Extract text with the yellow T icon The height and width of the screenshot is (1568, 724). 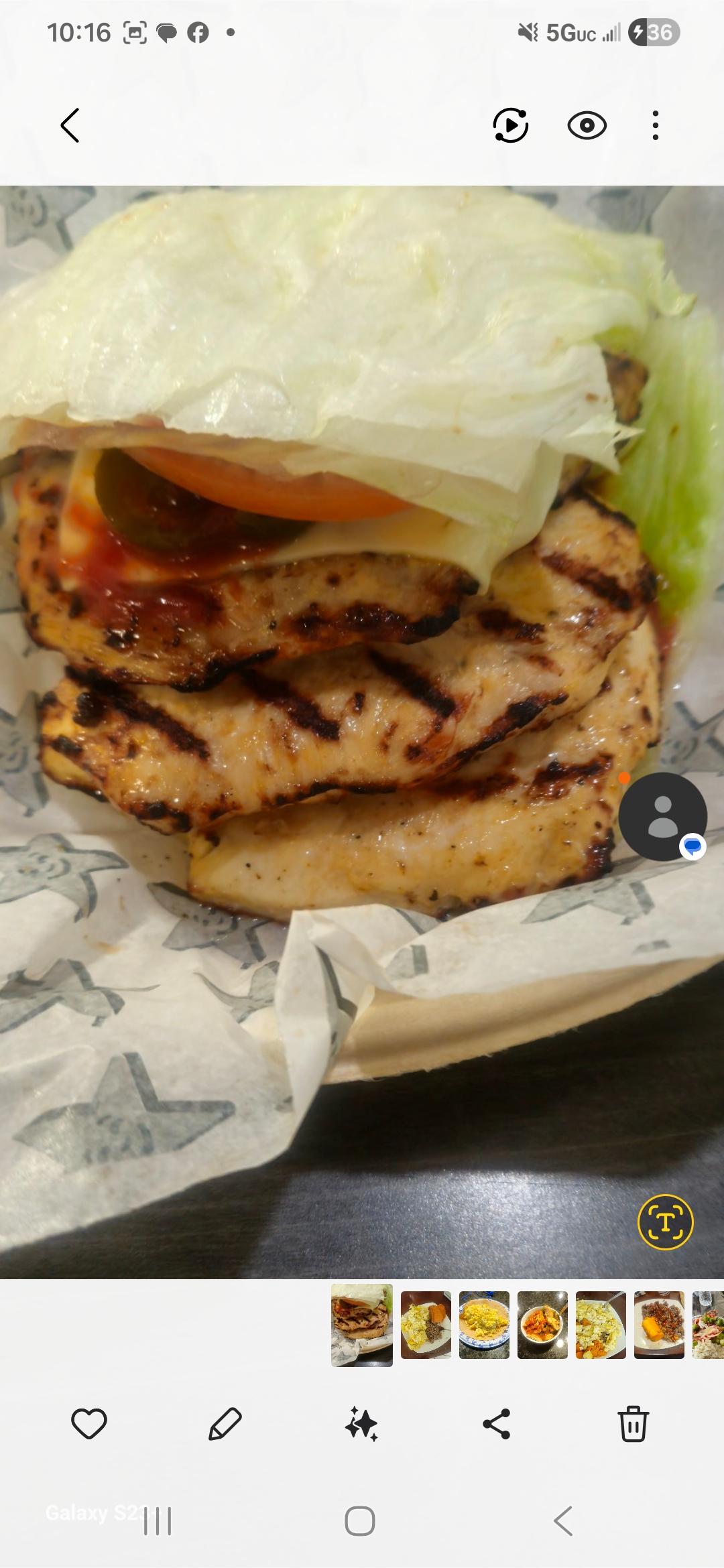click(x=665, y=1222)
